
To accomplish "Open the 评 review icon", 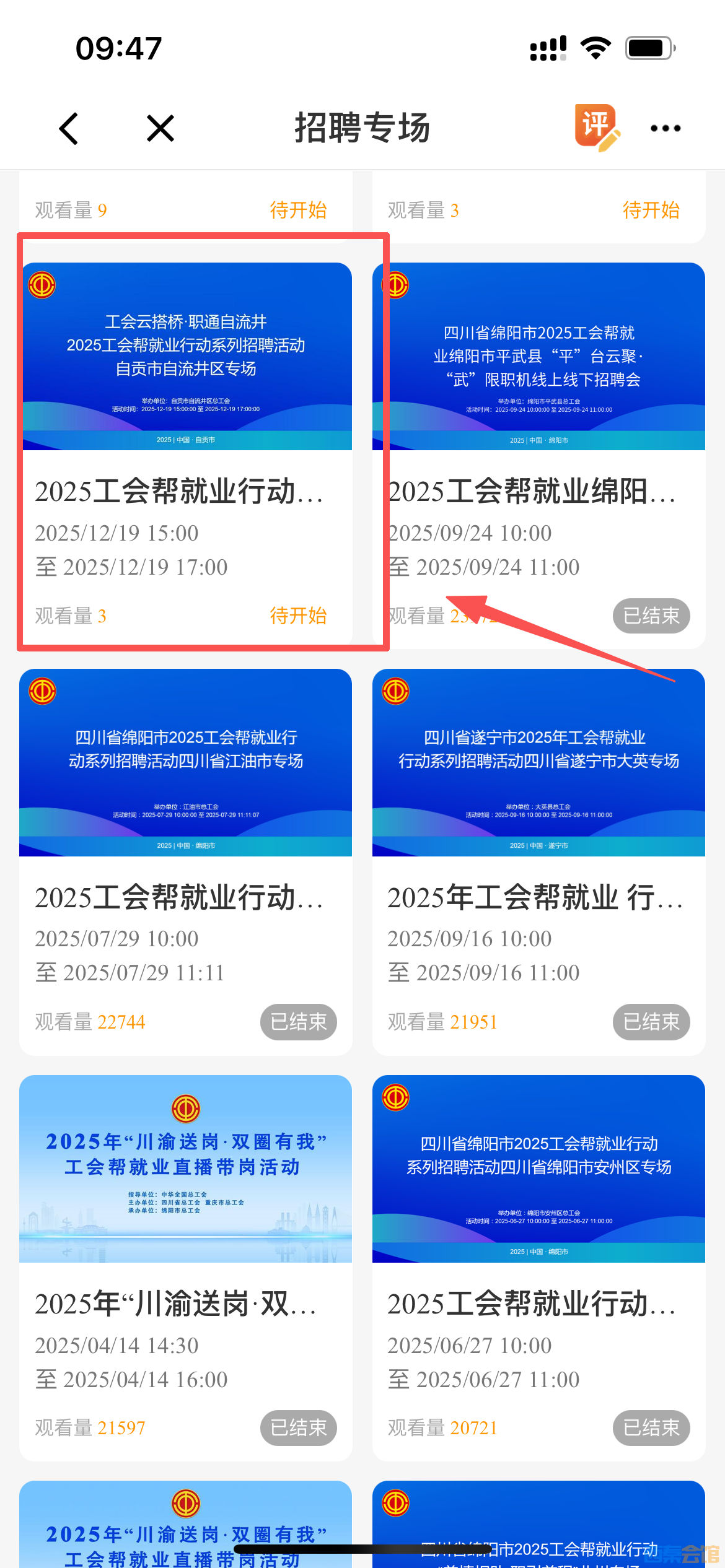I will point(596,127).
